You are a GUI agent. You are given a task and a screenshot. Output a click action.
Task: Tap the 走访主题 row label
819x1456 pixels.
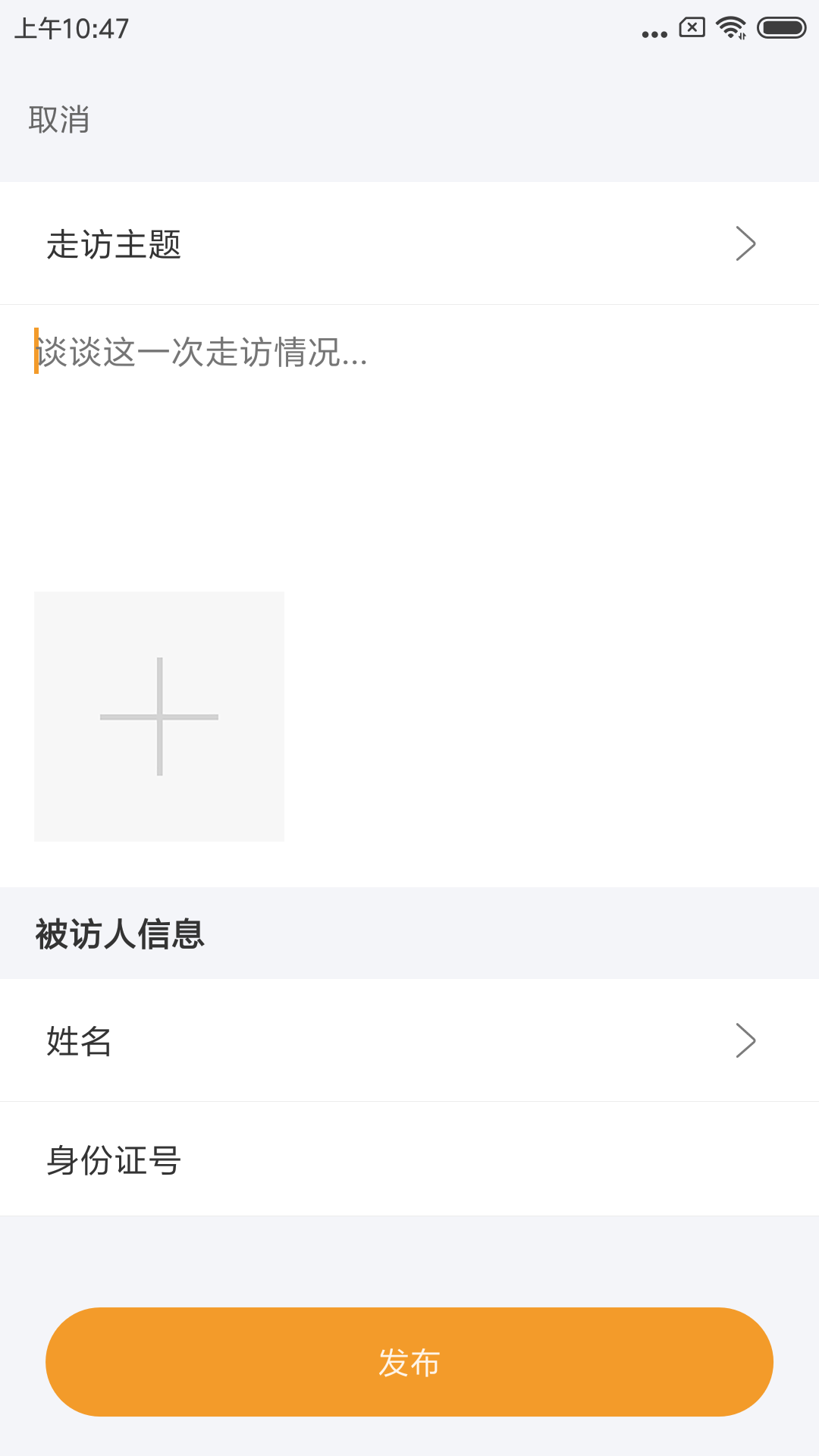coord(114,243)
